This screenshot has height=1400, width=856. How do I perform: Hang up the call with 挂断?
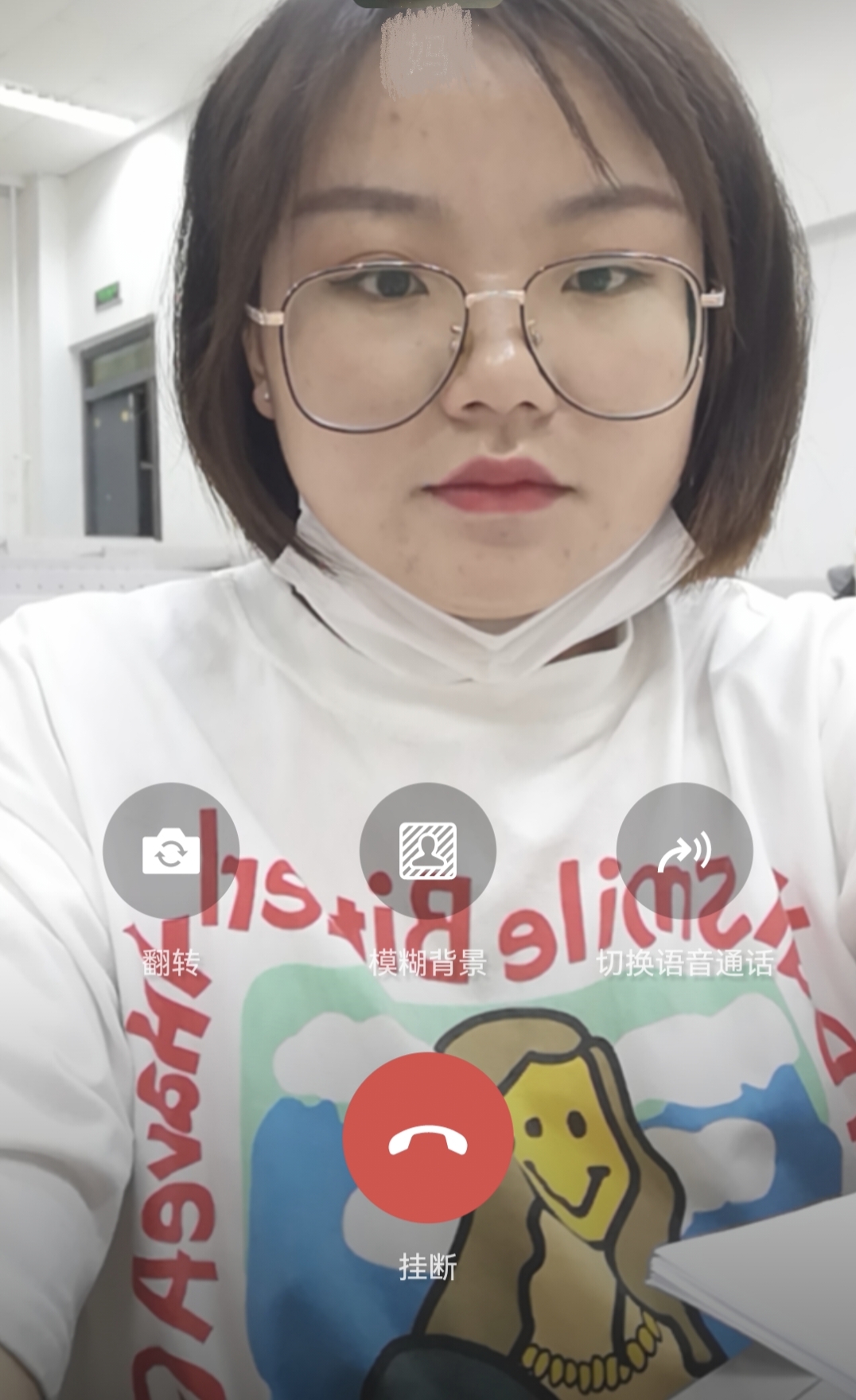[x=427, y=1137]
